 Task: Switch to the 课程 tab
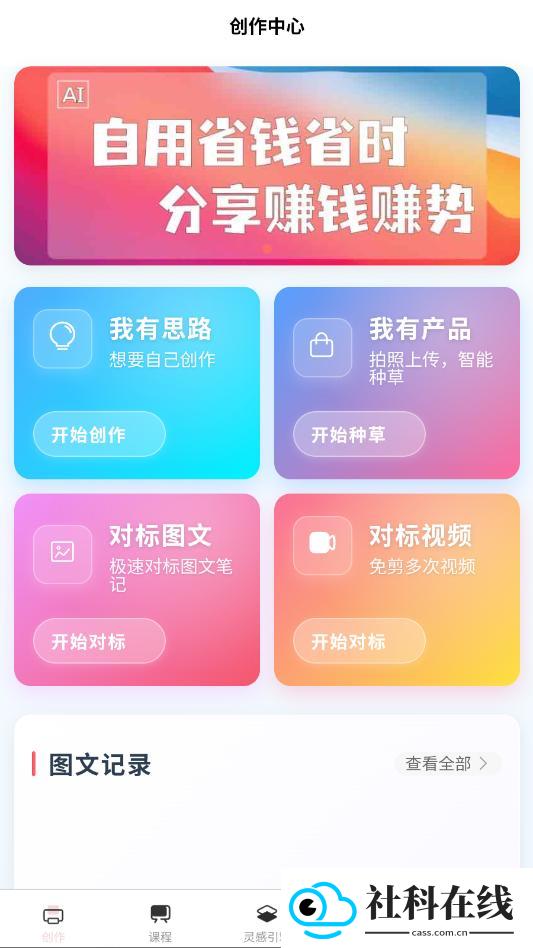pos(160,923)
